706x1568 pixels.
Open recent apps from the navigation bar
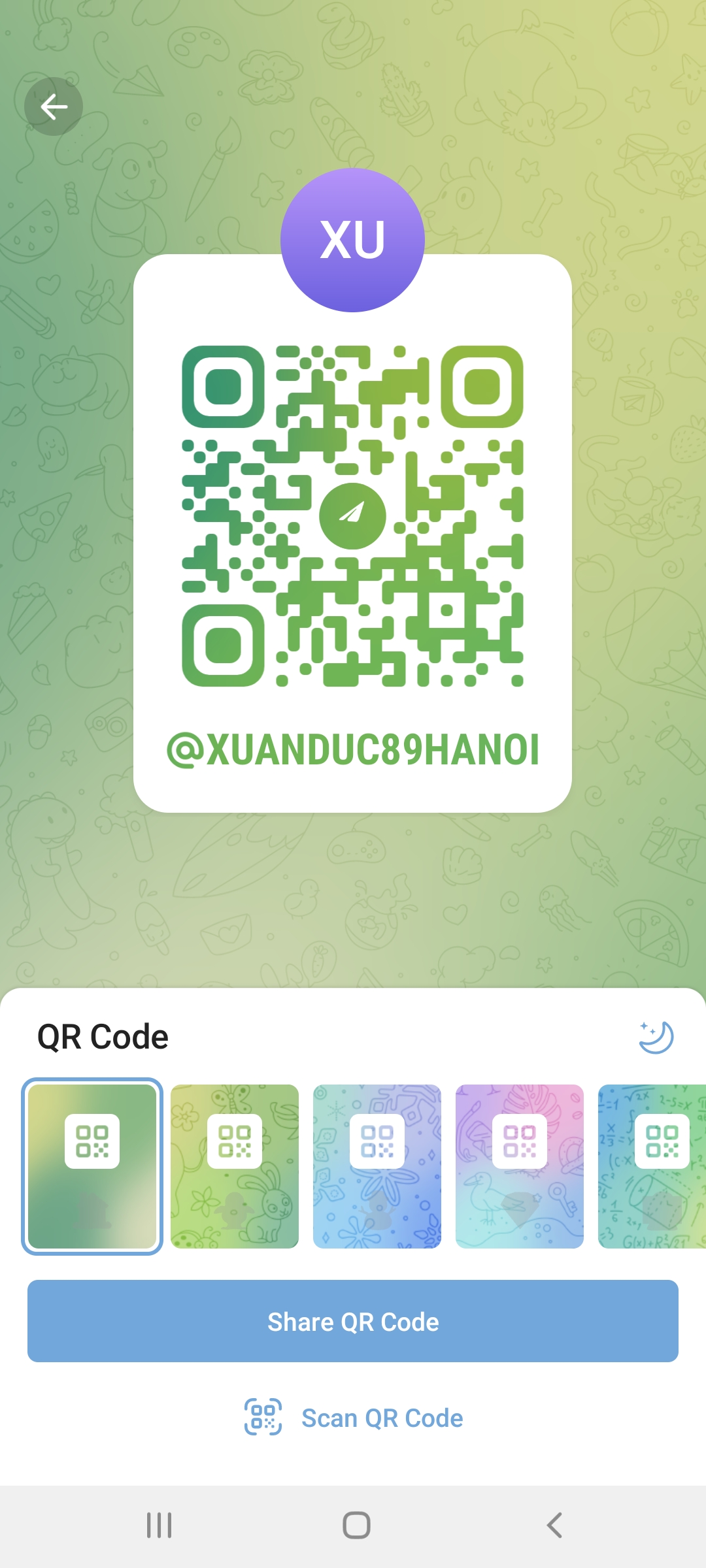[x=159, y=1525]
